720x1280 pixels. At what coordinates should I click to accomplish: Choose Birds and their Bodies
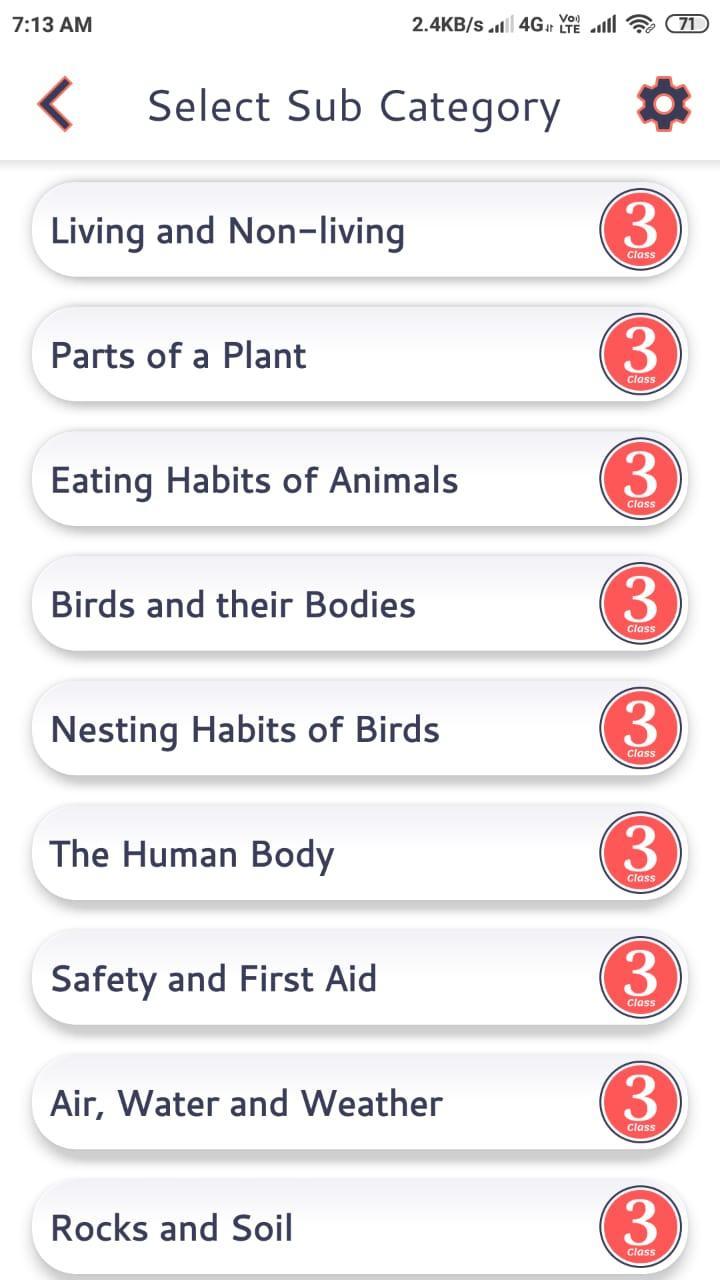pos(360,604)
